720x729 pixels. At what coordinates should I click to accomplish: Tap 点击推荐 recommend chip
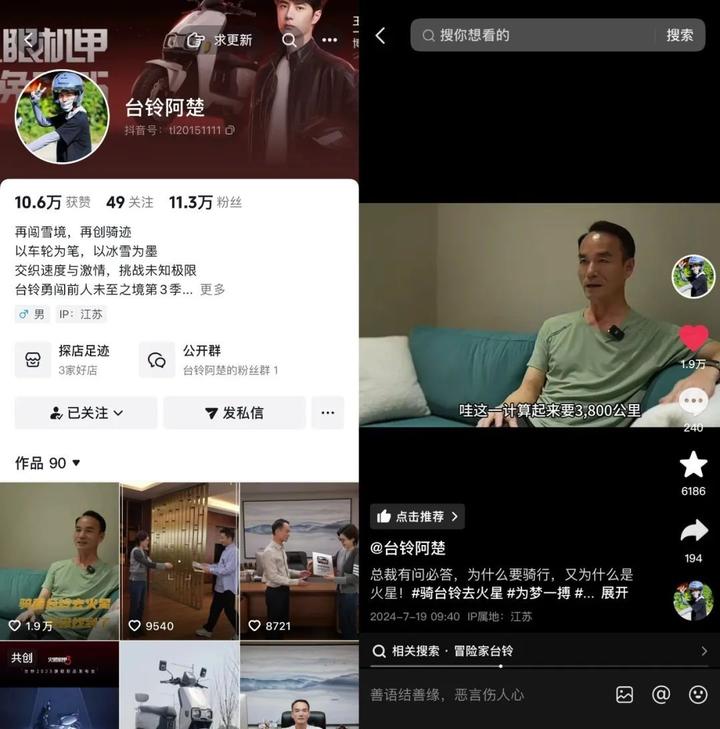click(417, 516)
